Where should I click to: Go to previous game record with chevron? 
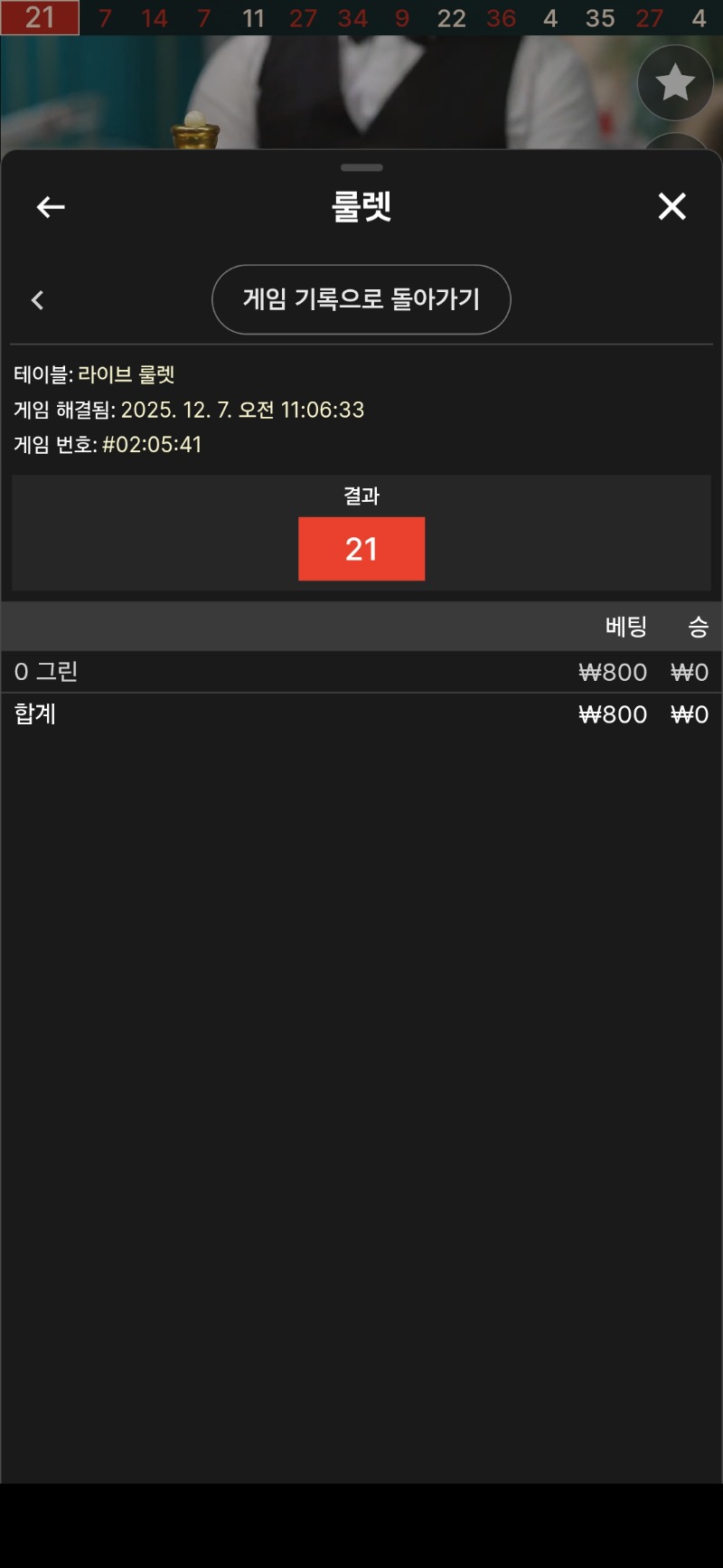tap(37, 300)
